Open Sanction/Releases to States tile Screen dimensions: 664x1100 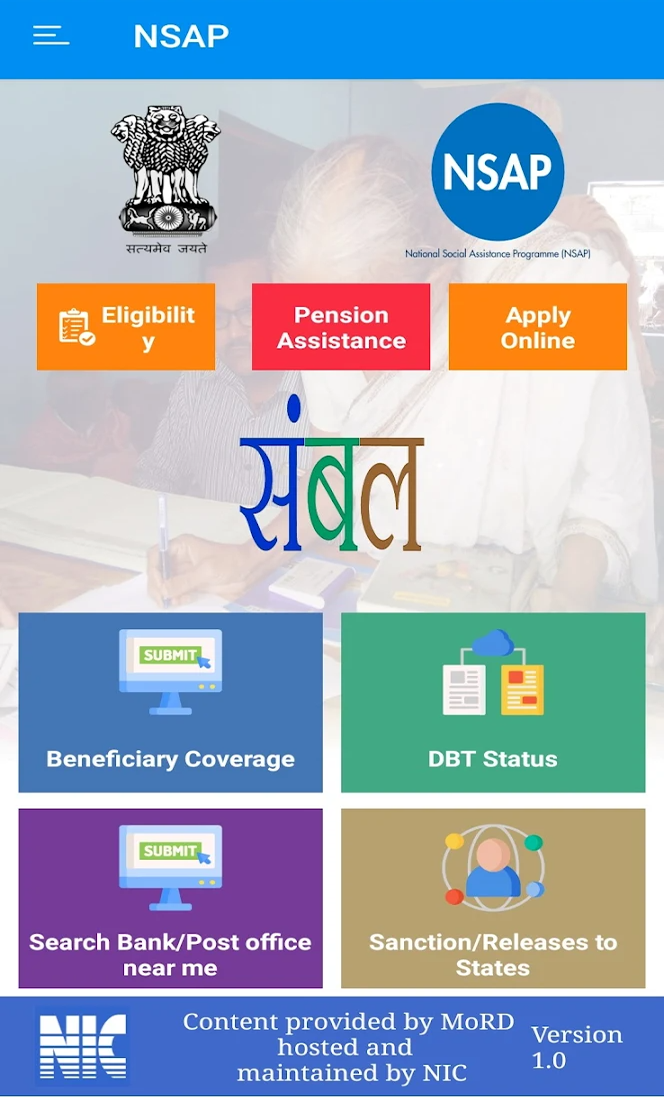pyautogui.click(x=493, y=898)
